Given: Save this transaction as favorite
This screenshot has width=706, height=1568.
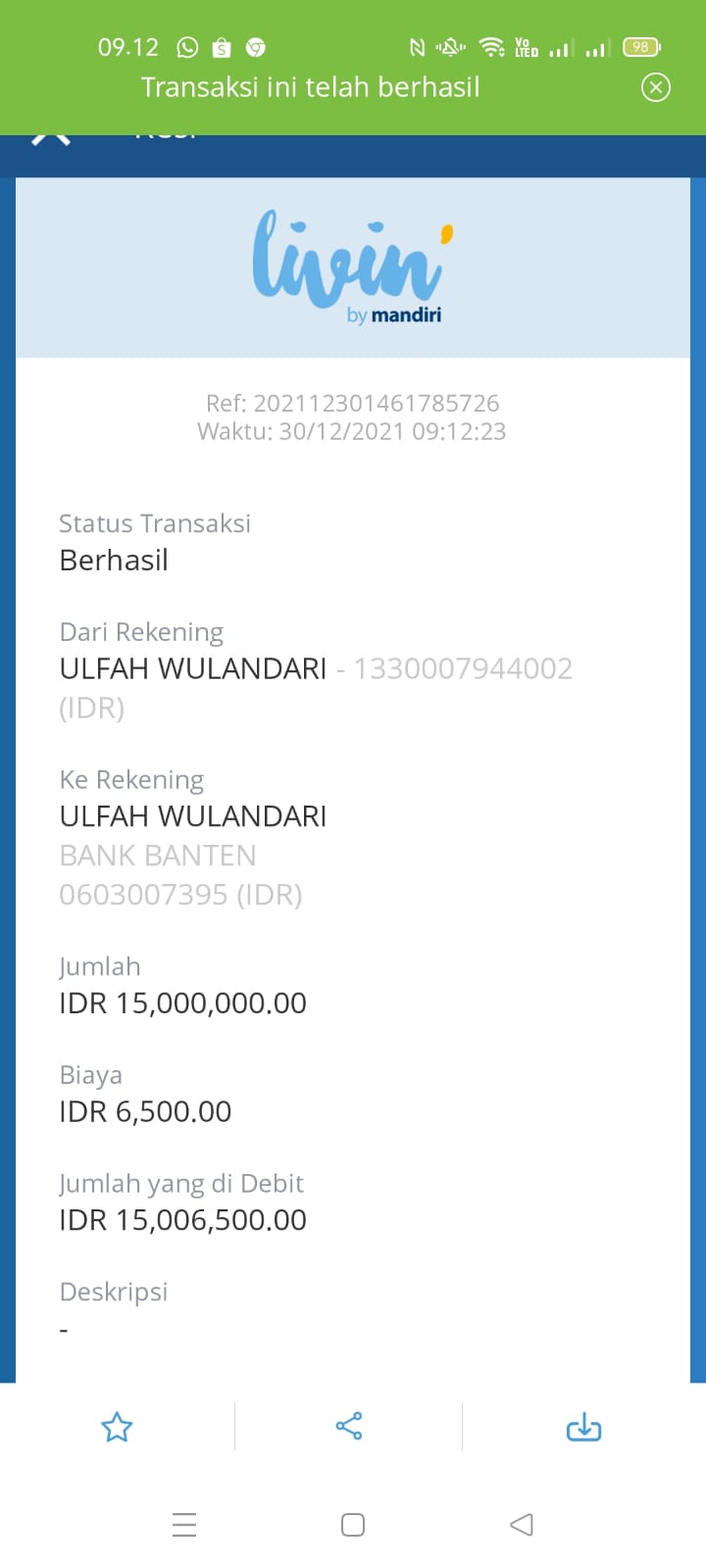Looking at the screenshot, I should click(x=117, y=1427).
